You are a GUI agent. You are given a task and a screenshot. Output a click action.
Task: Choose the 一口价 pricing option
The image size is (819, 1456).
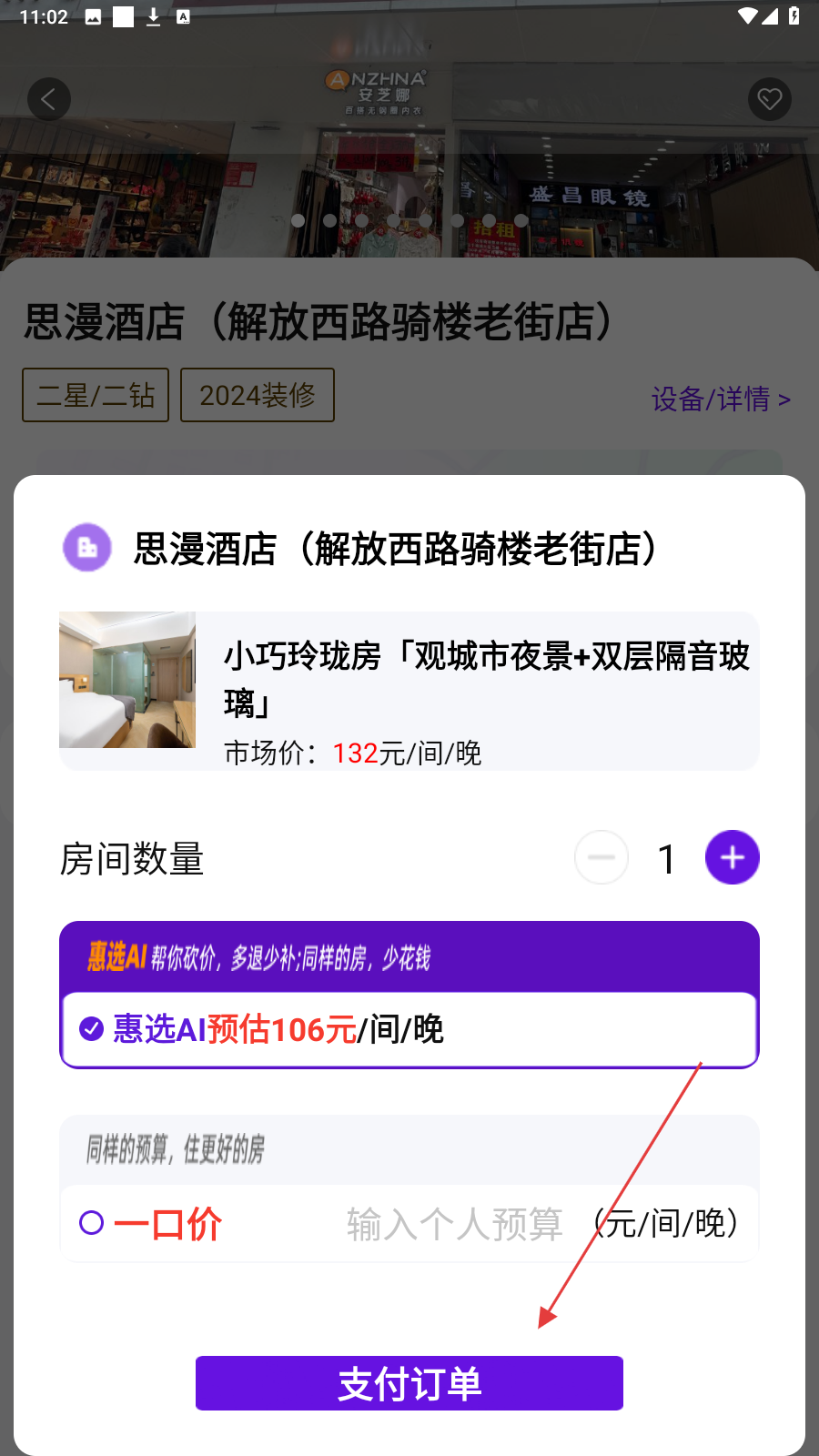92,1223
